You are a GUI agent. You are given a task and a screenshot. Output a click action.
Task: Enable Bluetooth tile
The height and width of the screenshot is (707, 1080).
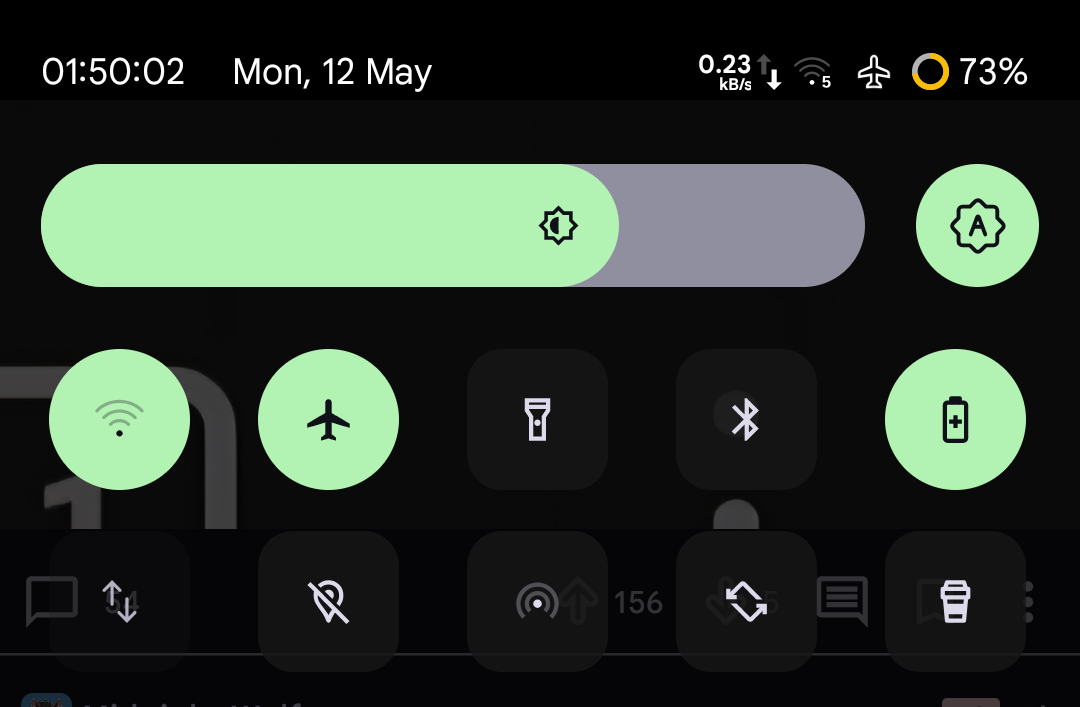coord(746,419)
